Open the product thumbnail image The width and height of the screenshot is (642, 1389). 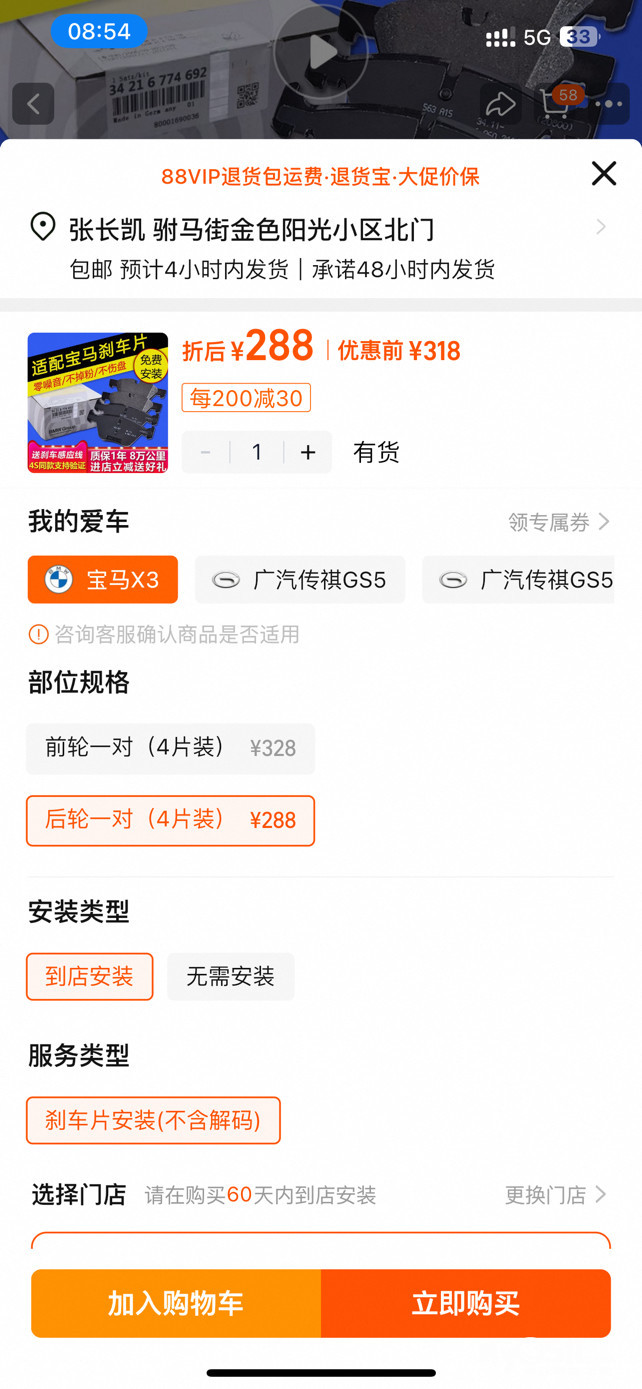click(98, 402)
